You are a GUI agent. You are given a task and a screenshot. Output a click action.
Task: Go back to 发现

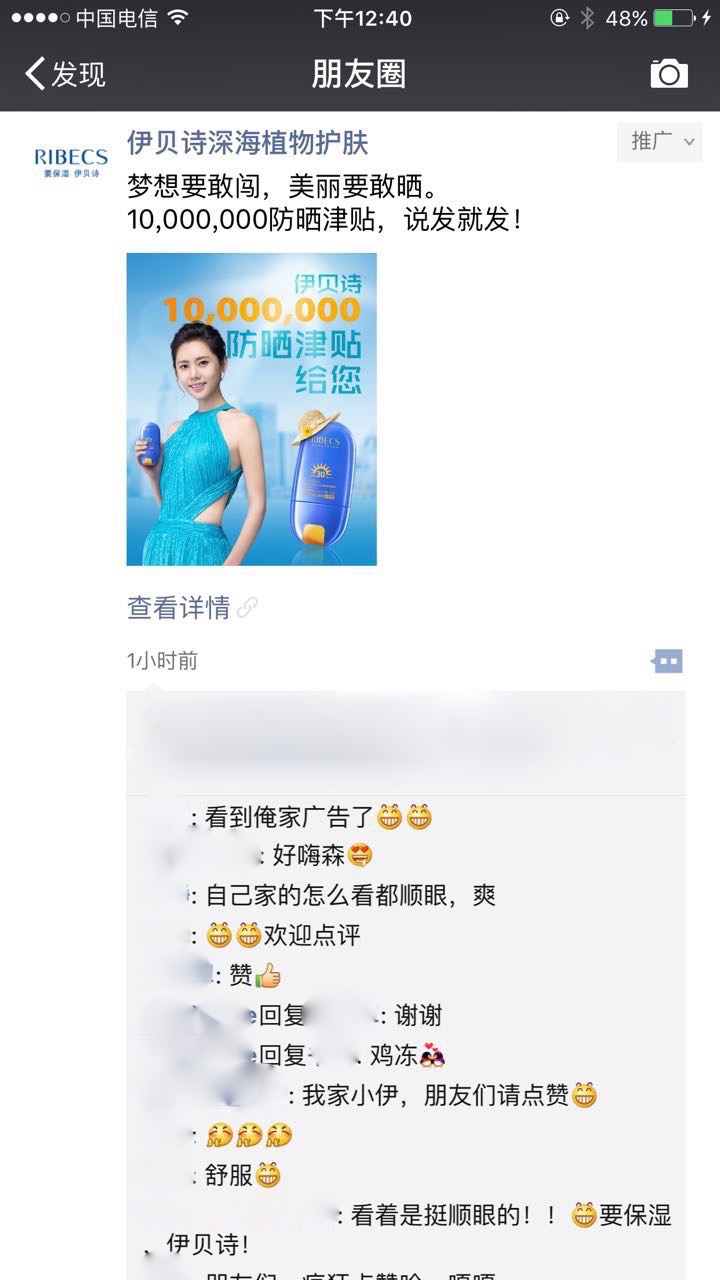click(x=65, y=74)
